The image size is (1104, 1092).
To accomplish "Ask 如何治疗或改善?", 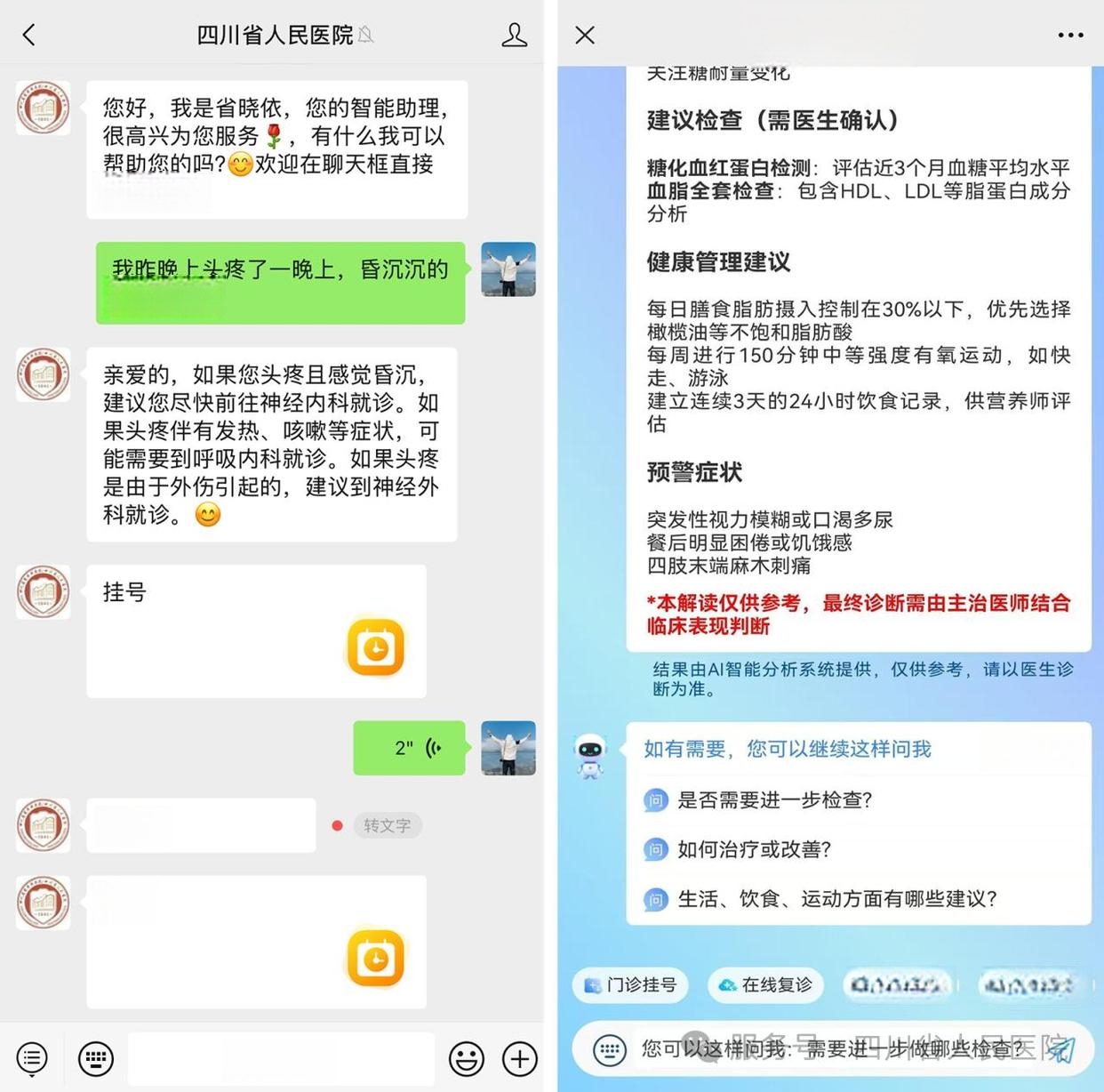I will coord(754,849).
